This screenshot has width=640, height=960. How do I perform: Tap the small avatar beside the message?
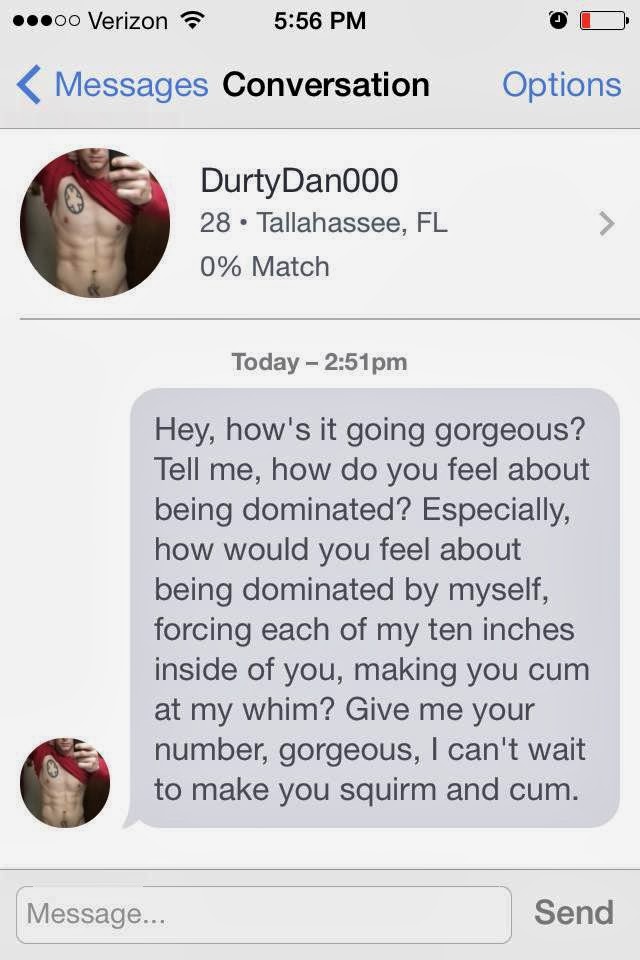(x=65, y=783)
